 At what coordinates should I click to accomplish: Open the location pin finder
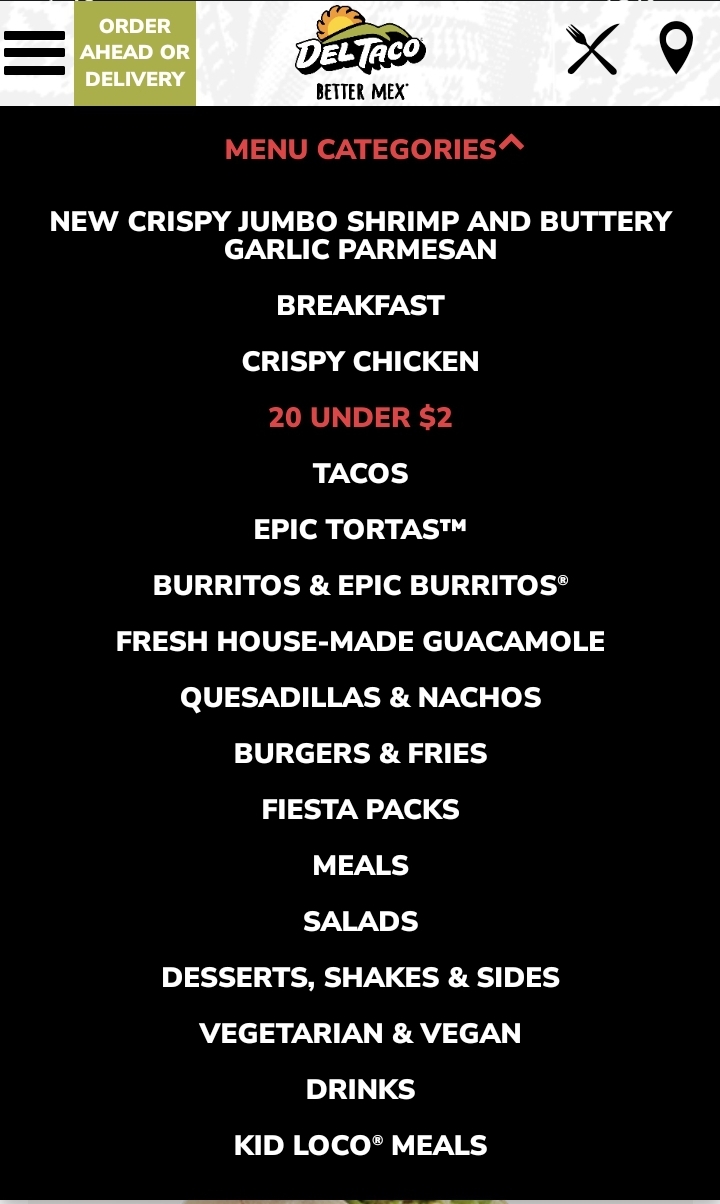click(x=676, y=48)
